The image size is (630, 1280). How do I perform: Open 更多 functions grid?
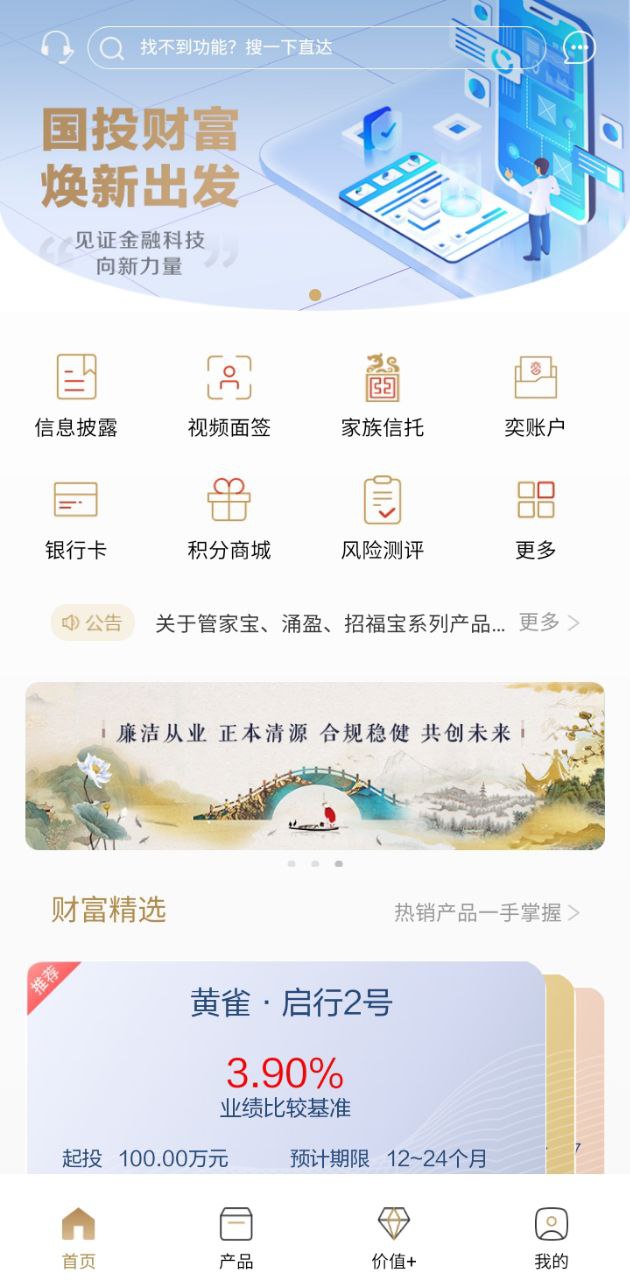(535, 518)
